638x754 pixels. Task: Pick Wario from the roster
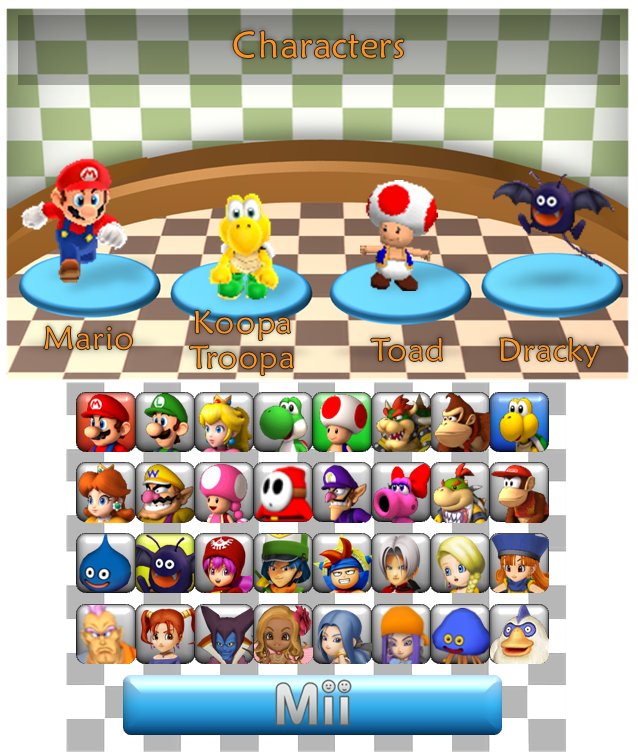click(x=164, y=492)
